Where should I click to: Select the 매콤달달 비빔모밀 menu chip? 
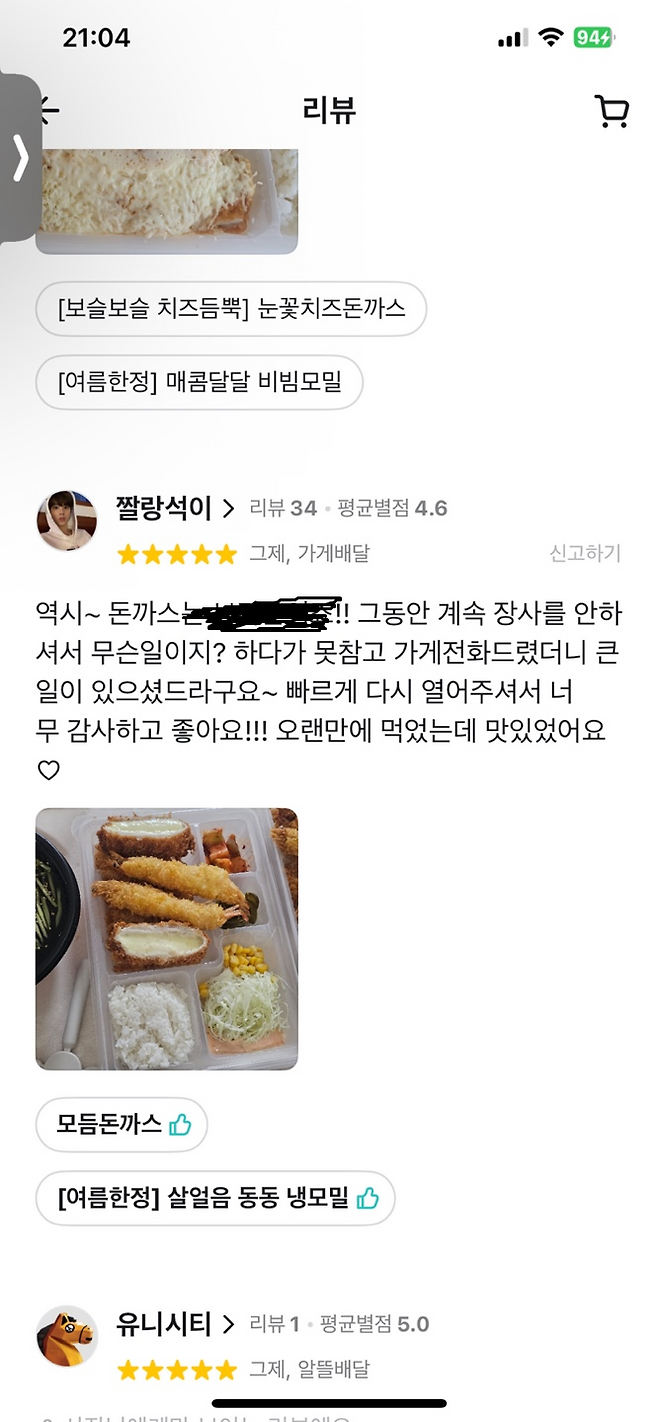(199, 382)
